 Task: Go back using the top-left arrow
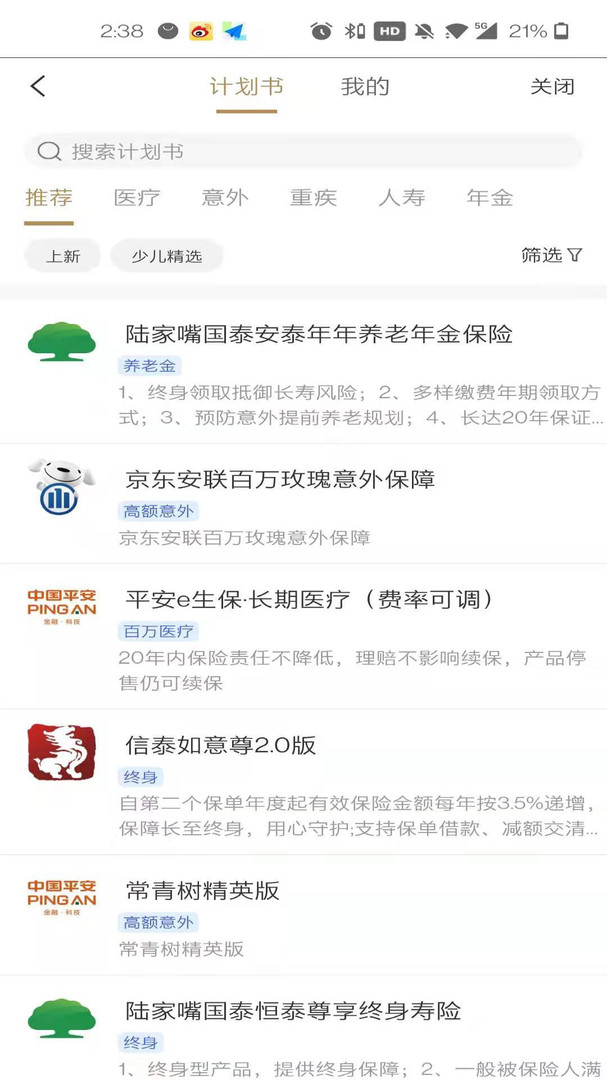click(38, 87)
